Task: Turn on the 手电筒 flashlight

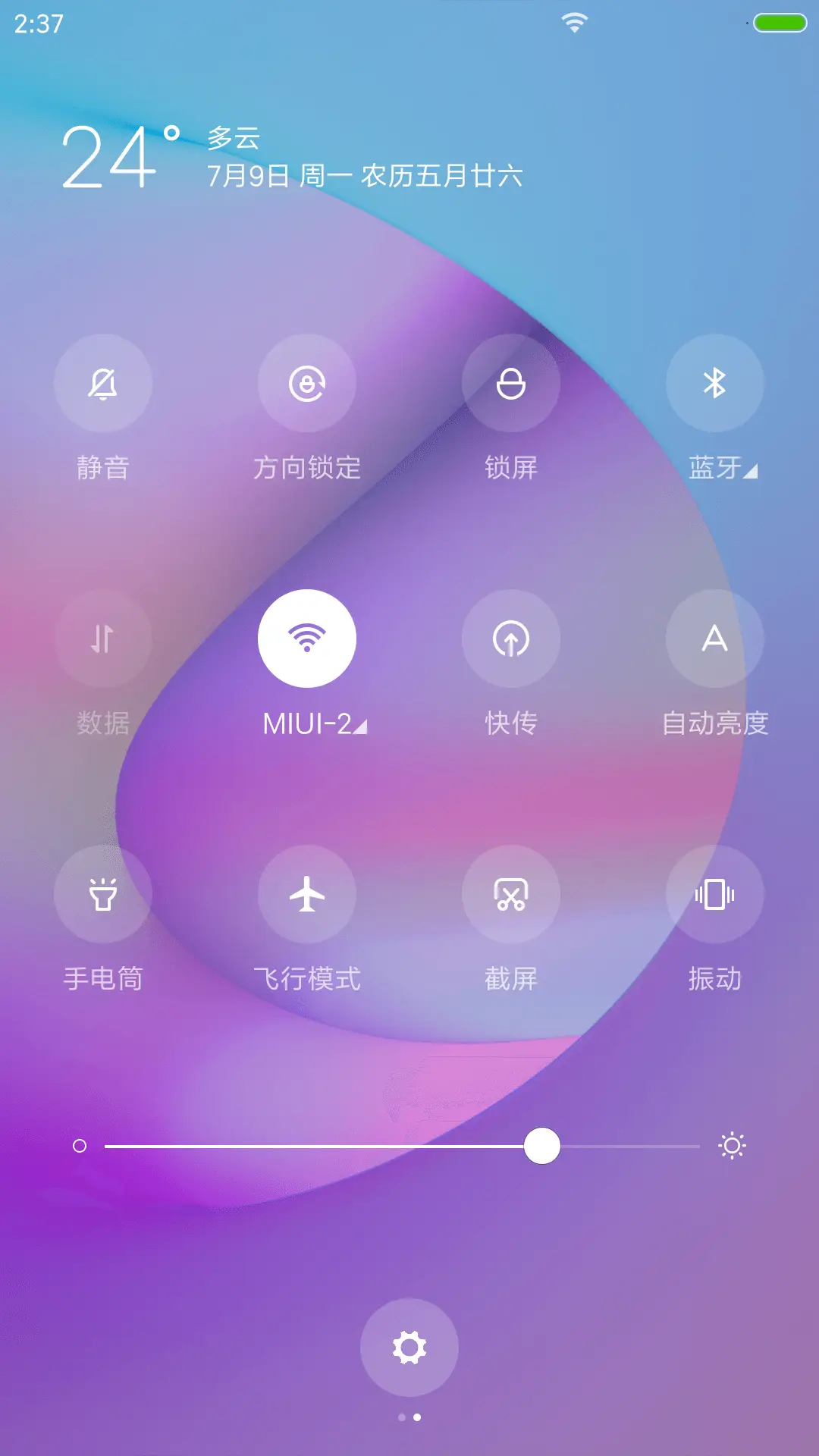Action: click(x=102, y=895)
